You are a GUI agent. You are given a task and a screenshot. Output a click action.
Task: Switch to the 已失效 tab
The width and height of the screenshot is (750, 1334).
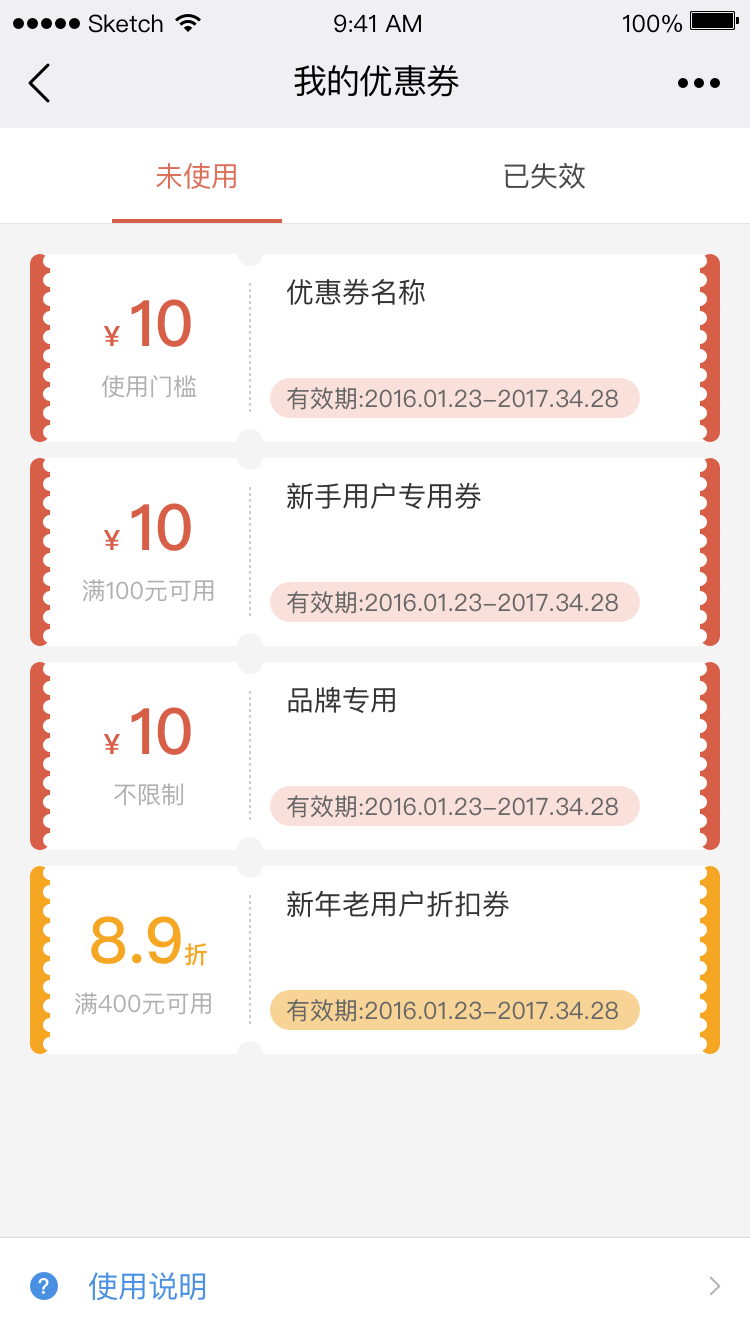(x=544, y=175)
